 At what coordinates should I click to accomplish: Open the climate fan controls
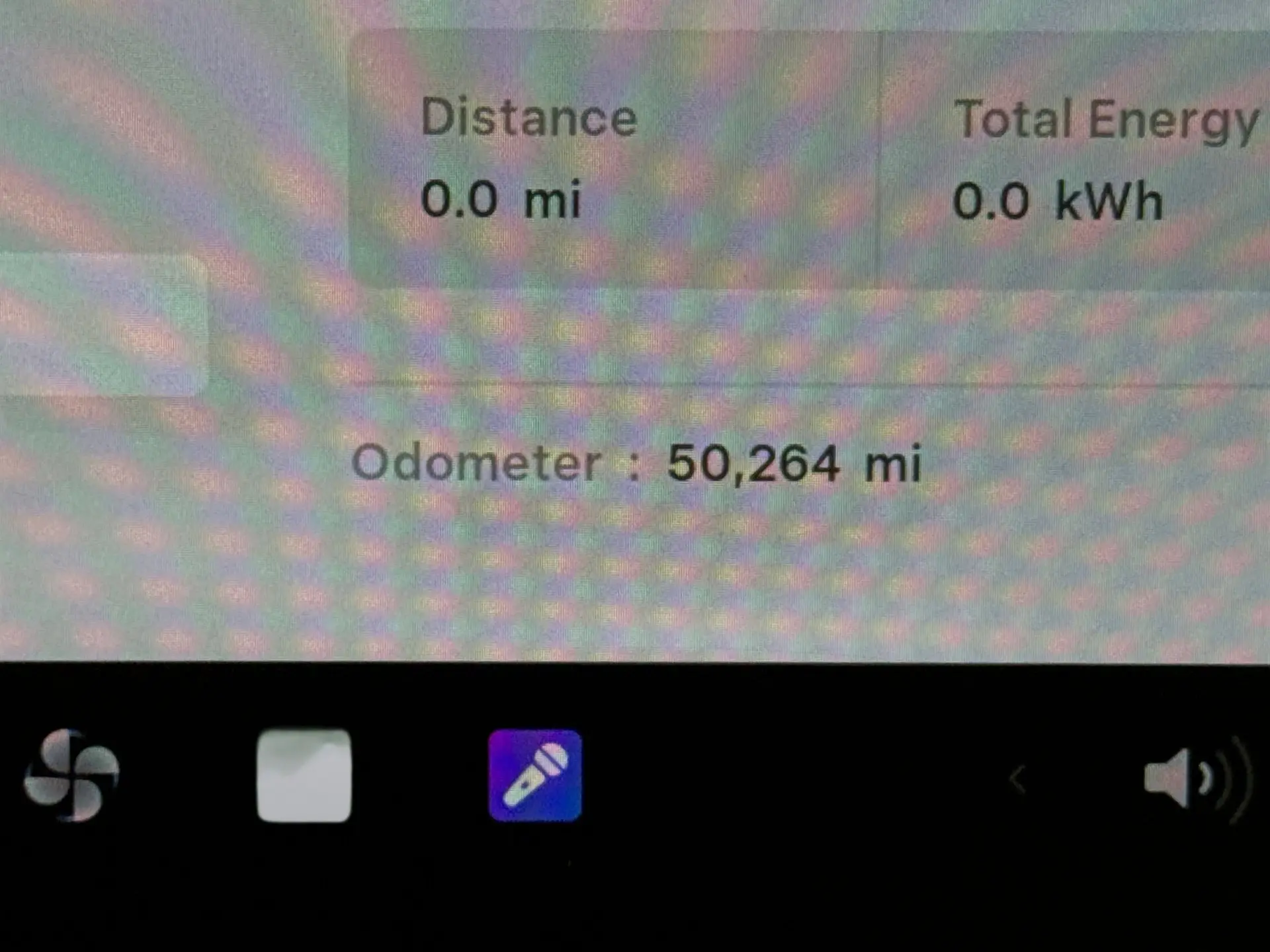(71, 775)
